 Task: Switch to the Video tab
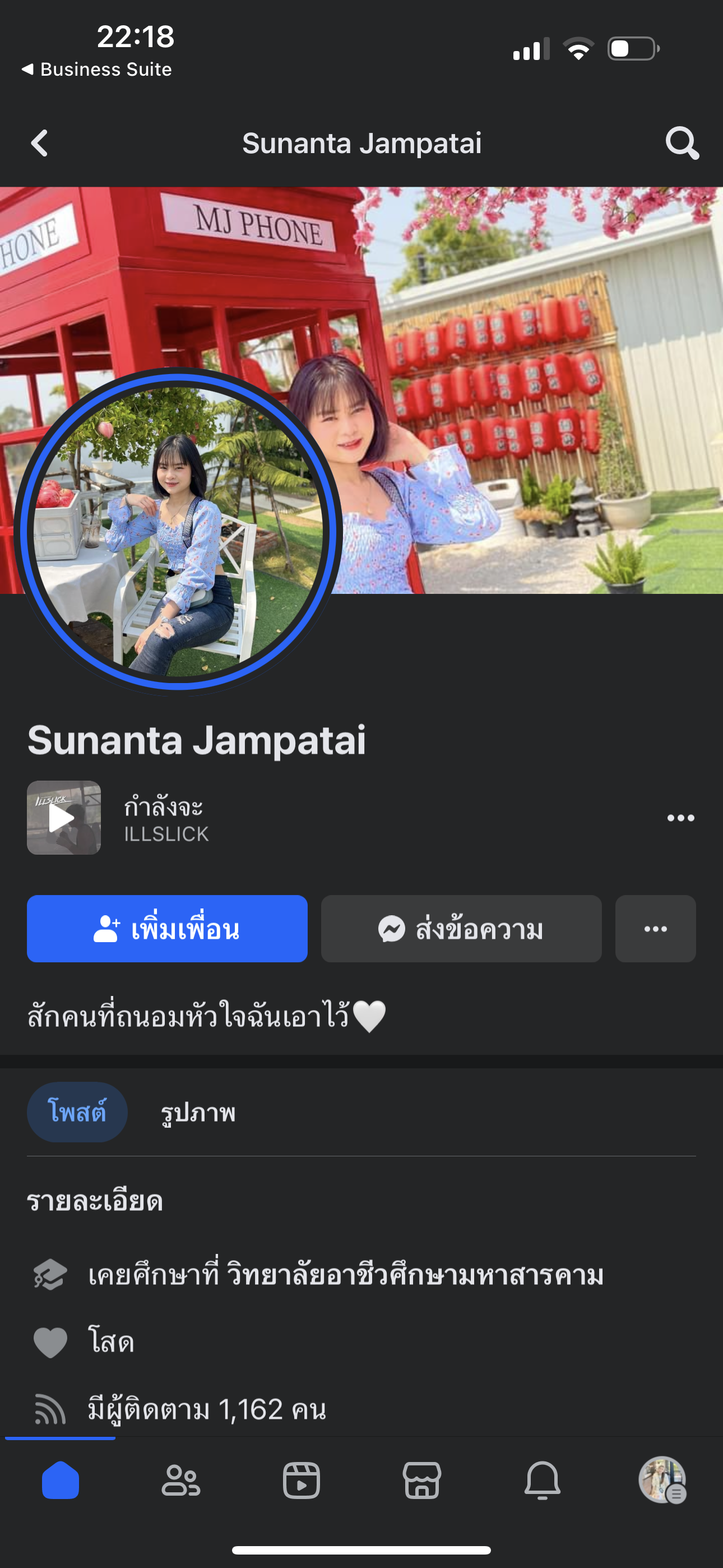click(302, 1481)
